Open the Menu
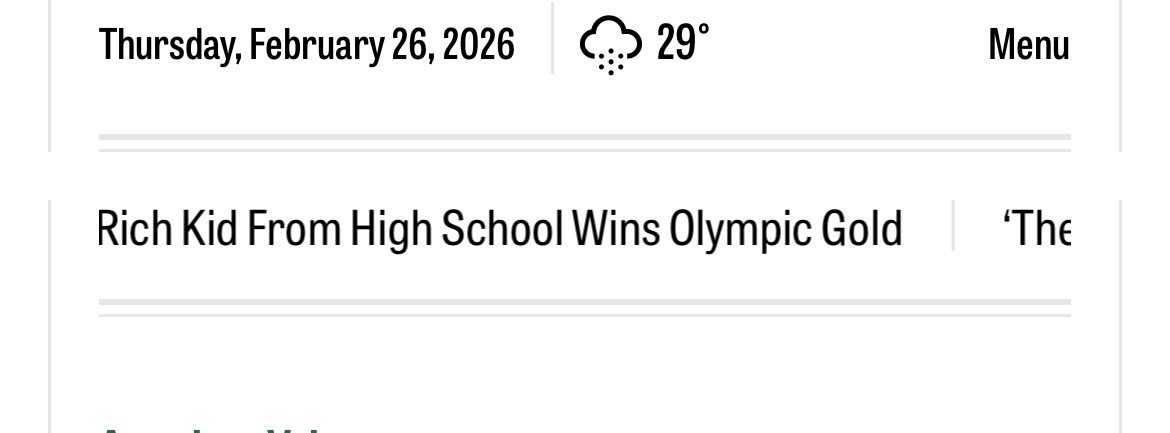The image size is (1170, 433). (x=1028, y=44)
